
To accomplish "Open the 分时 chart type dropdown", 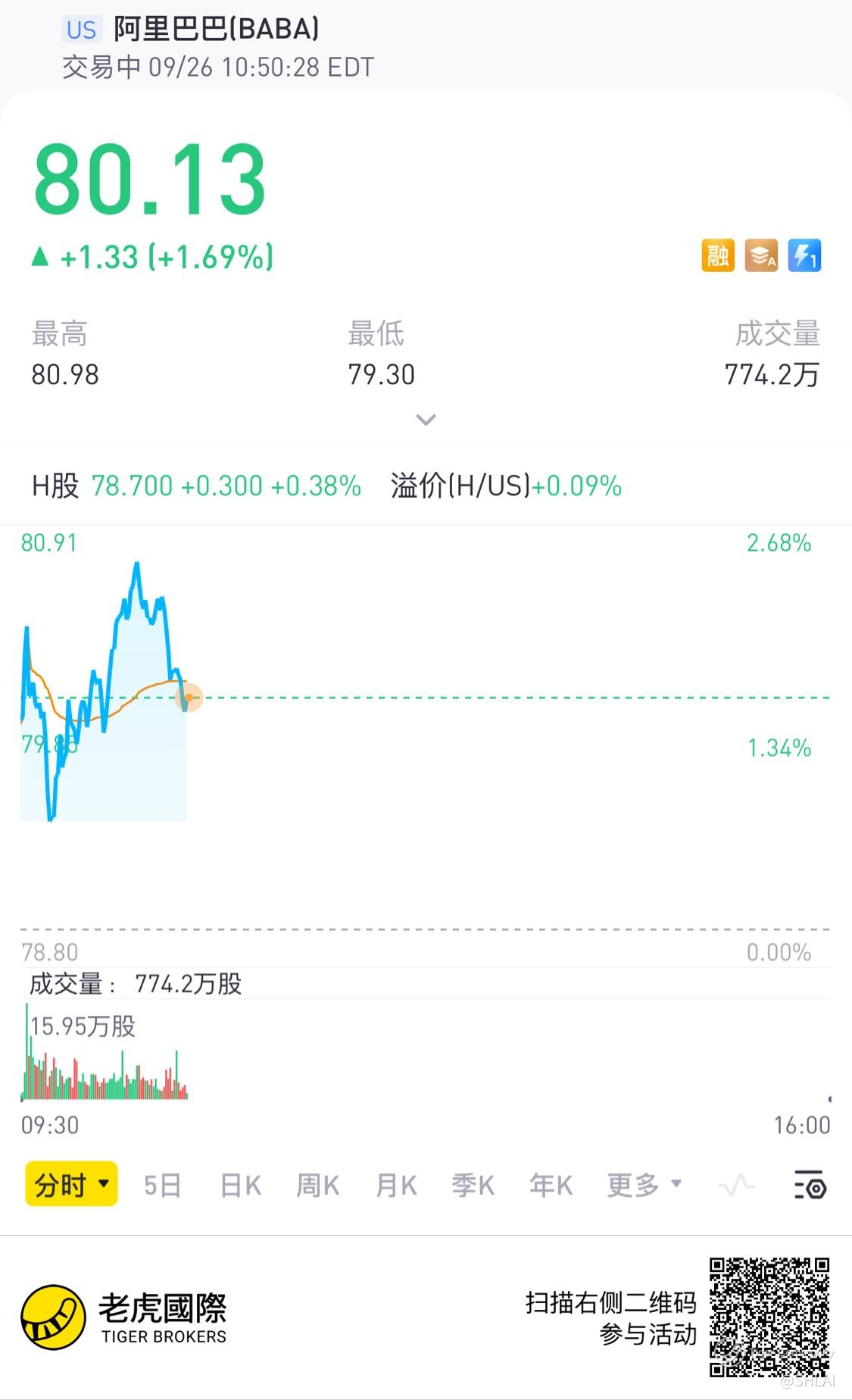I will coord(72,1184).
